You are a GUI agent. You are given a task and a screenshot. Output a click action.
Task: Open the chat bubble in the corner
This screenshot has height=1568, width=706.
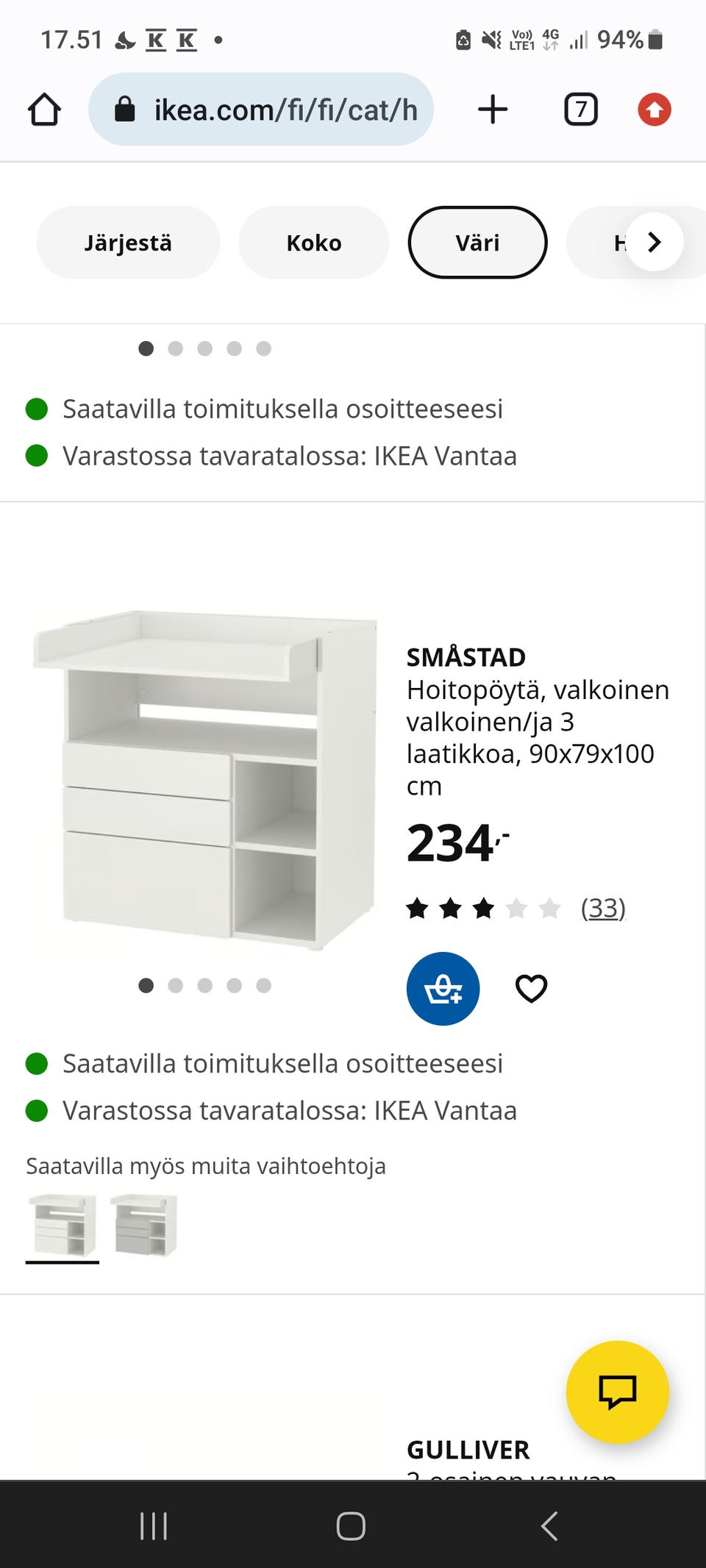pyautogui.click(x=617, y=1392)
